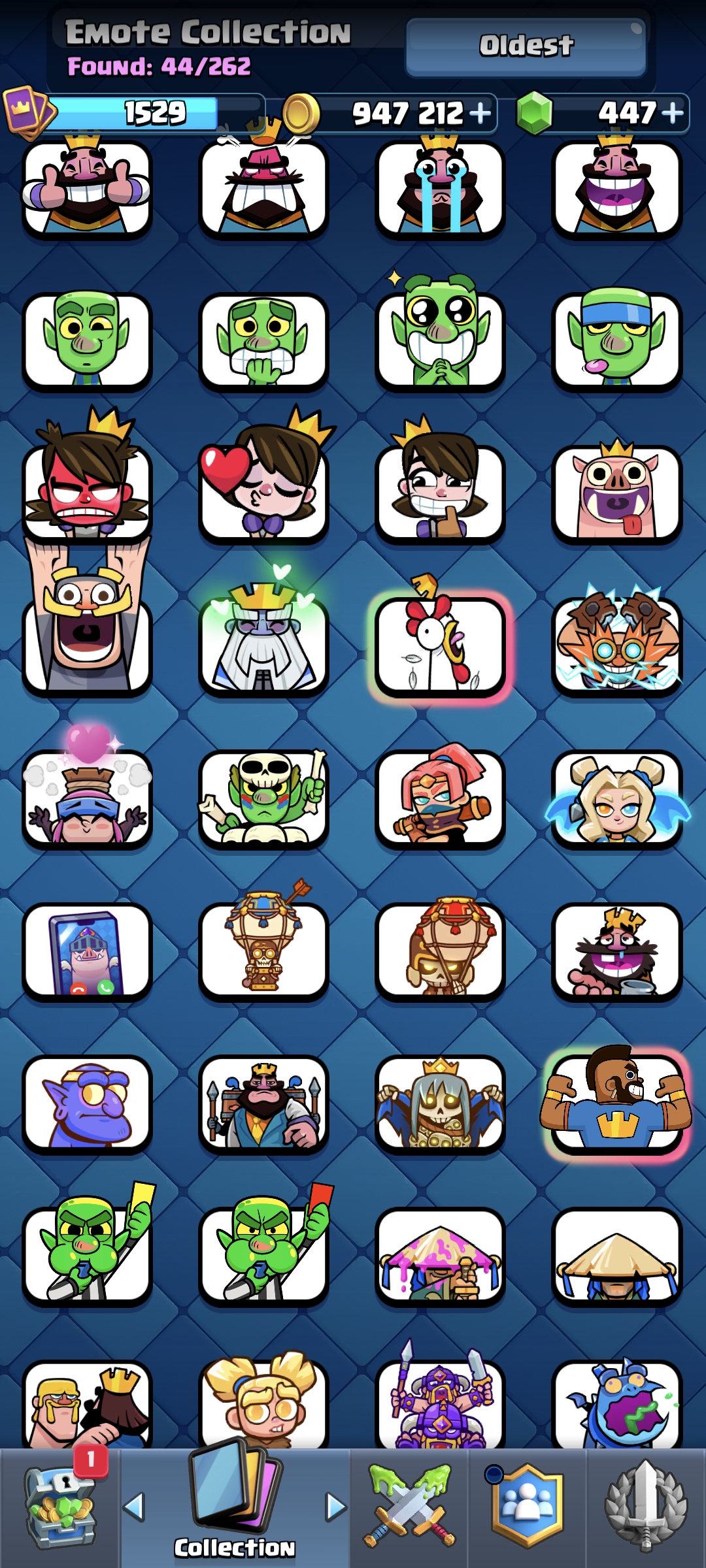
Task: Select the crying King emote
Action: coord(440,188)
